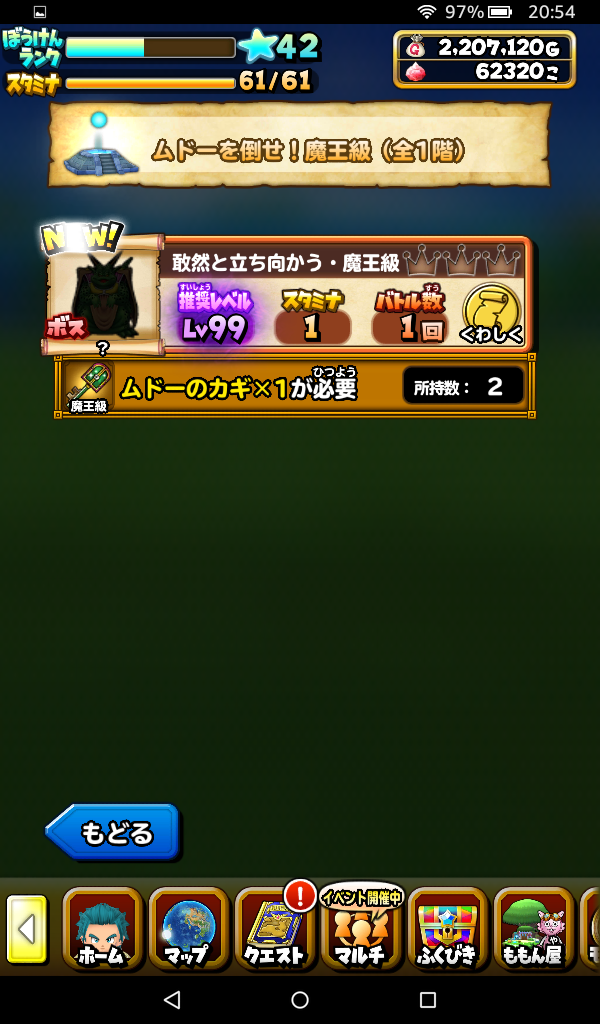This screenshot has height=1024, width=600.
Task: Tap the もどる back button
Action: click(112, 831)
